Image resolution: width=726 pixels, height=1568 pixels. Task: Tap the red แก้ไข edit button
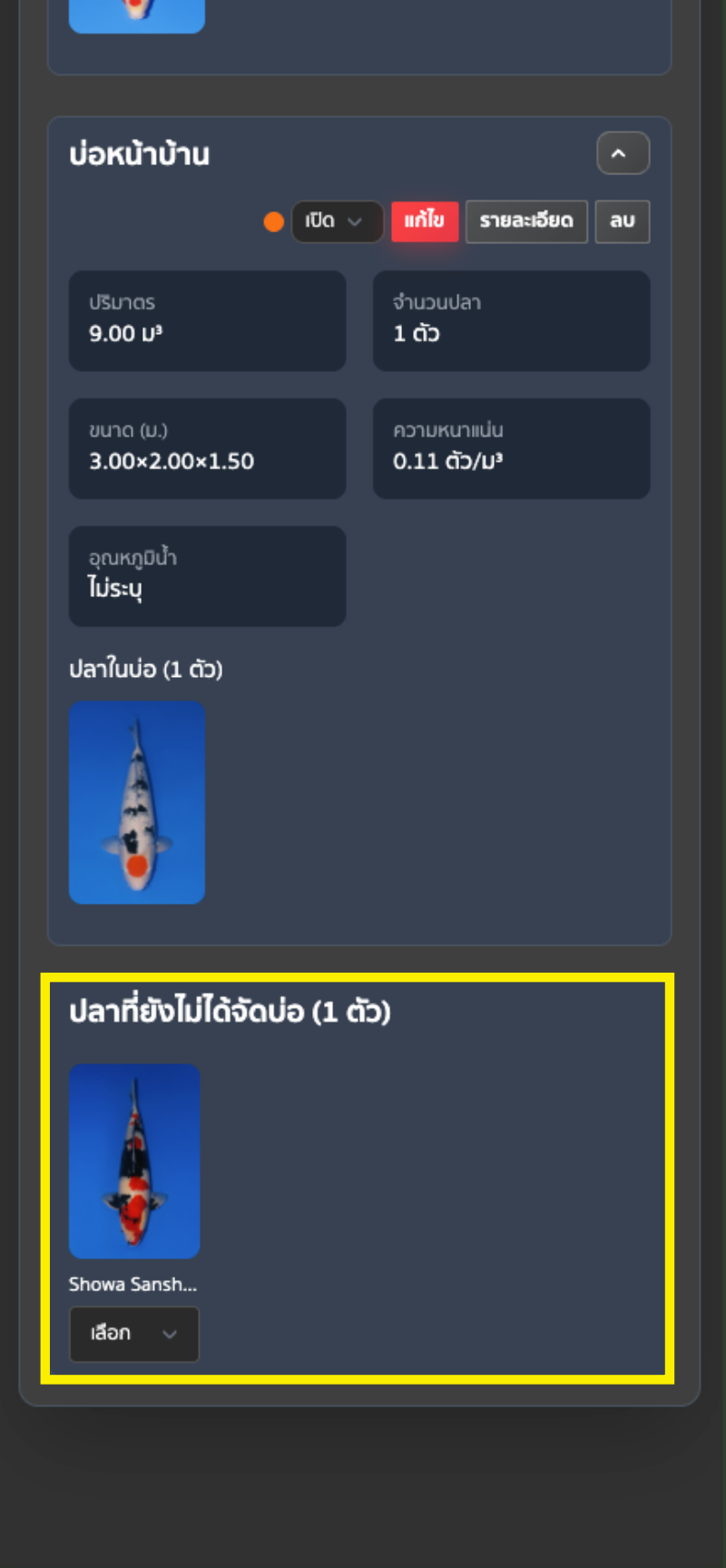pyautogui.click(x=425, y=221)
